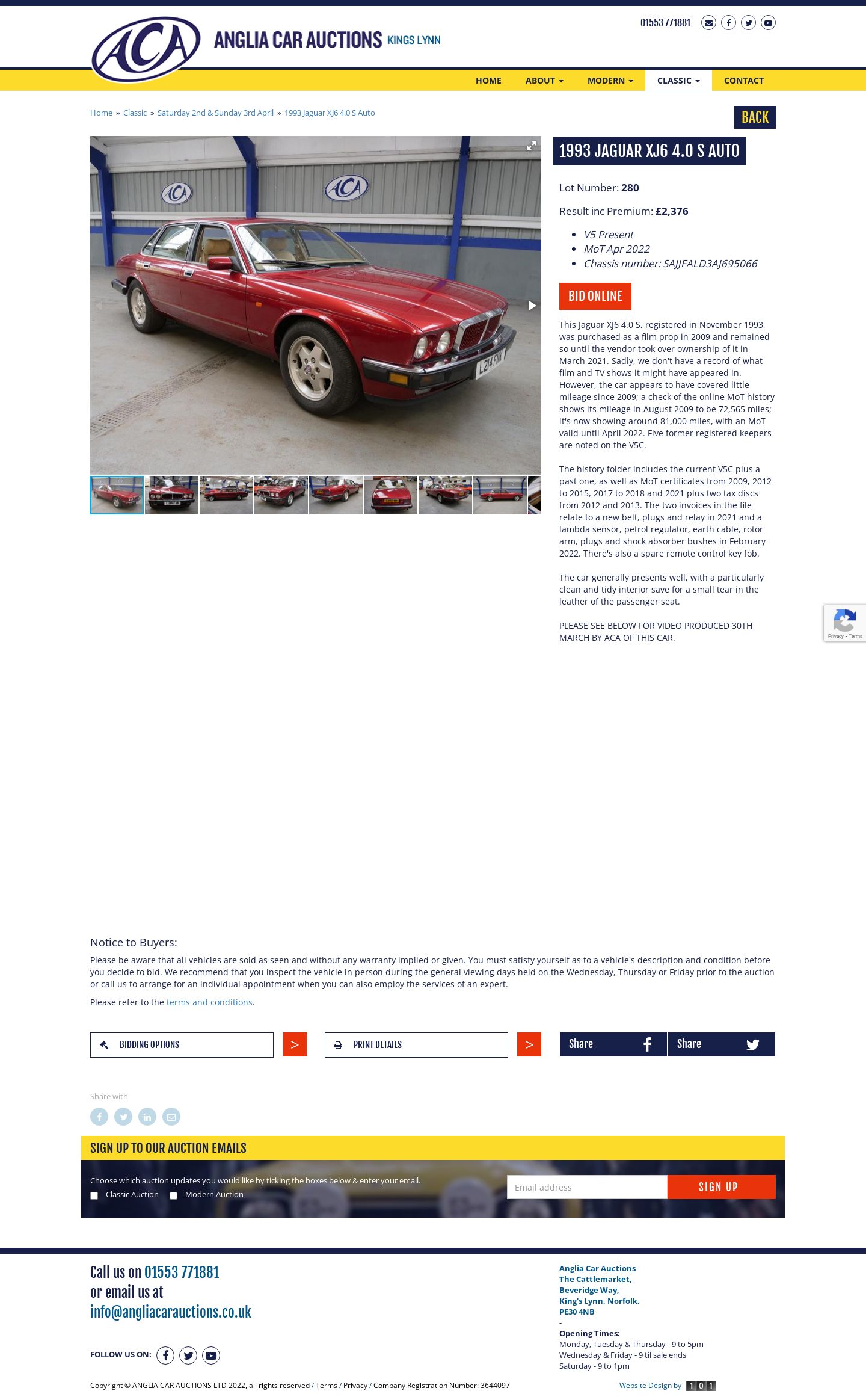Viewport: 866px width, 1400px height.
Task: Open the terms and conditions link
Action: click(x=209, y=1002)
